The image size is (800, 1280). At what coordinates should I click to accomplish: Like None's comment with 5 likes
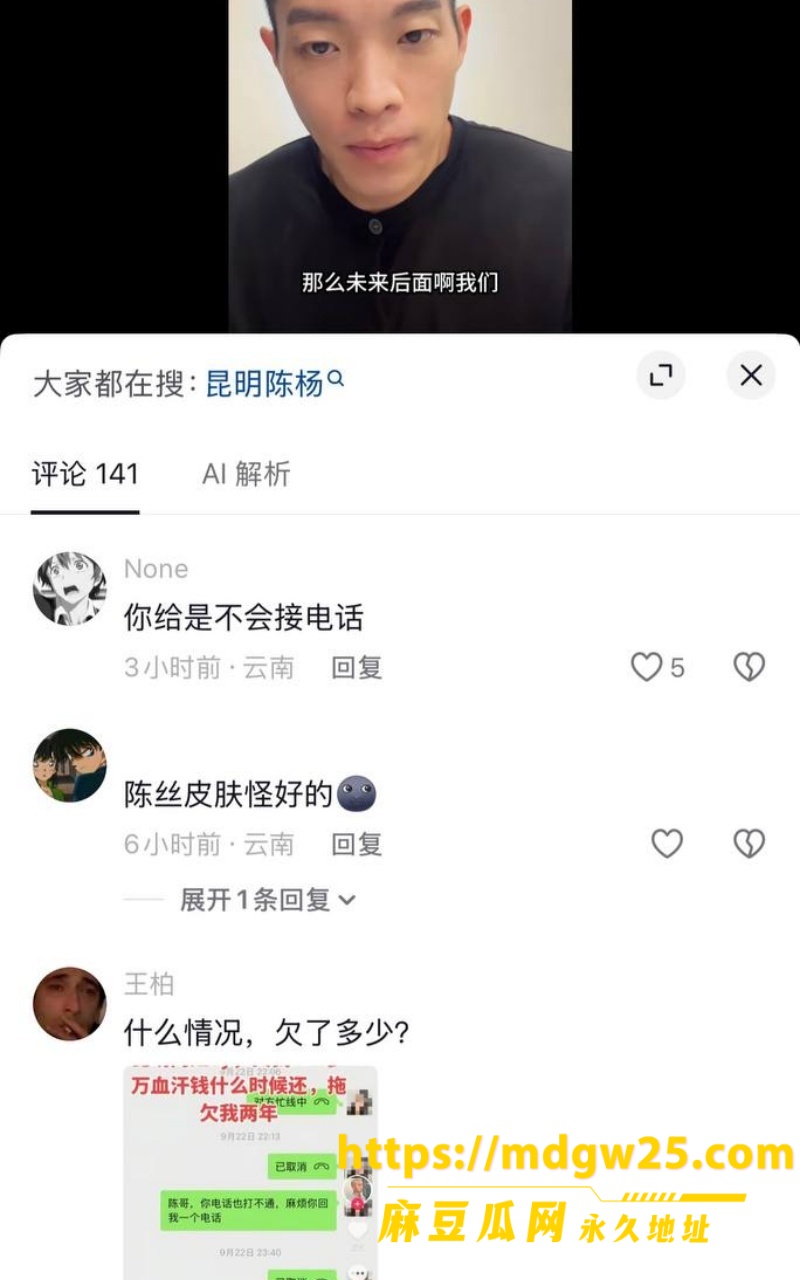(x=657, y=667)
